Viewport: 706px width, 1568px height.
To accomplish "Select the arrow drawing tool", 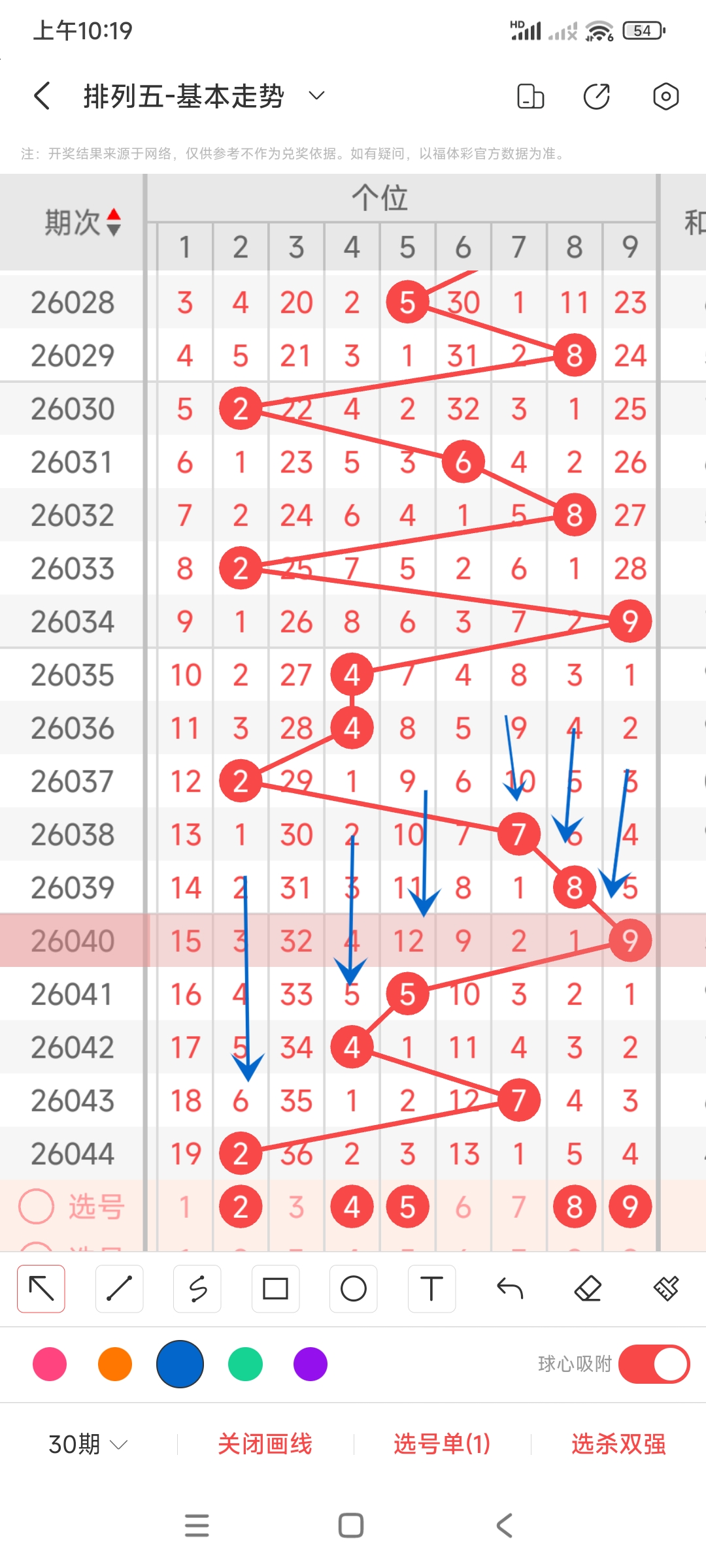I will [41, 1289].
